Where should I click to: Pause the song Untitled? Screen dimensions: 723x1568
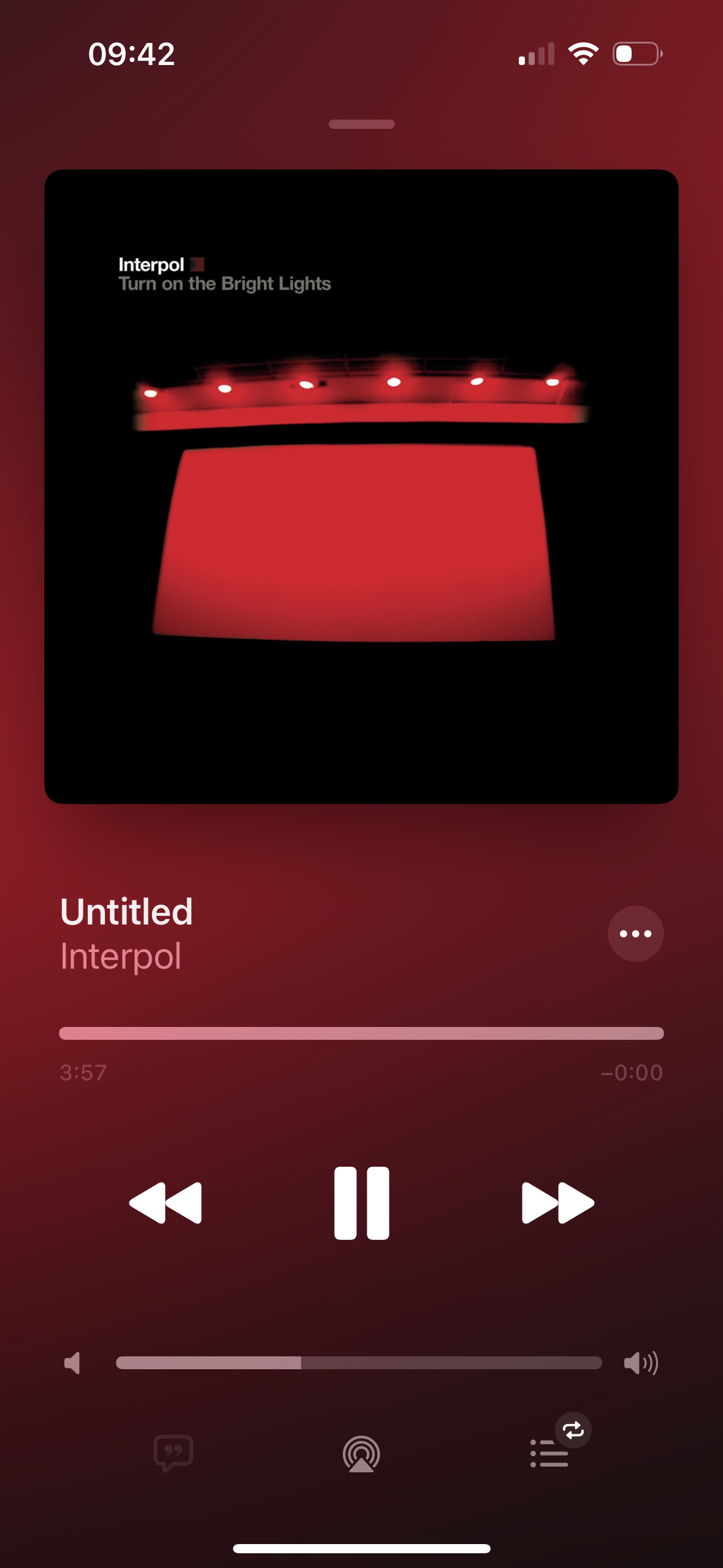click(361, 1202)
